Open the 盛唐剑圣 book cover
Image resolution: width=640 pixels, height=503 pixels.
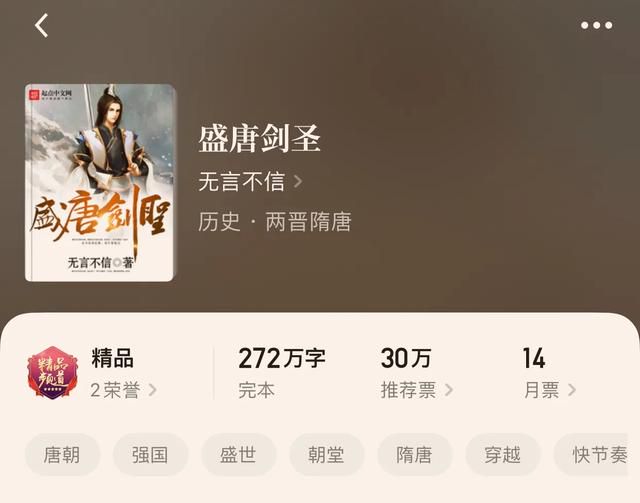(x=100, y=182)
